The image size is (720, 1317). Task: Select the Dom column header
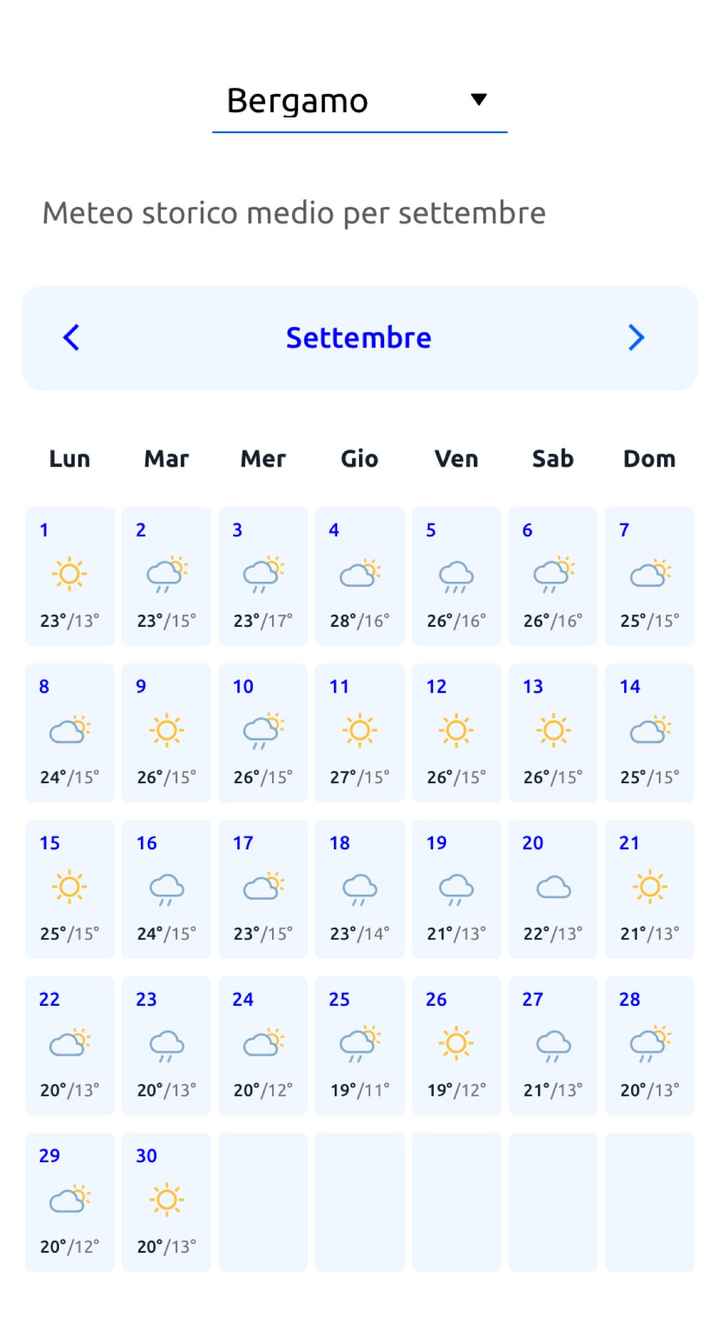(x=649, y=458)
